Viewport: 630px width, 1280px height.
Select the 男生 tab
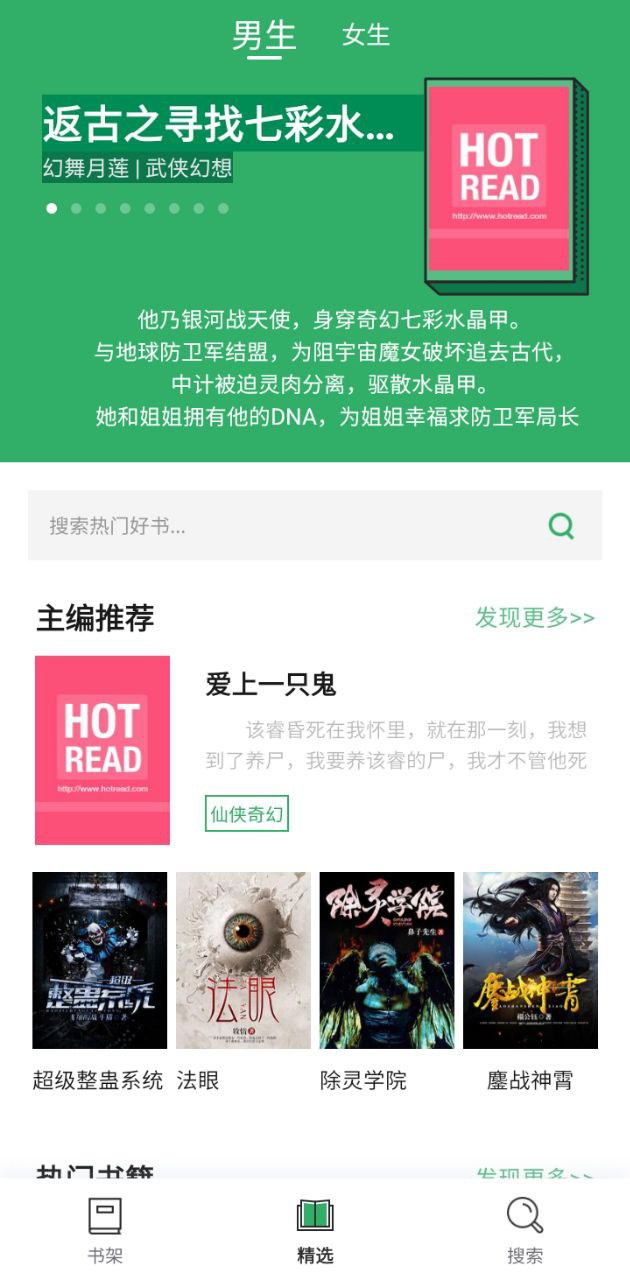tap(264, 35)
